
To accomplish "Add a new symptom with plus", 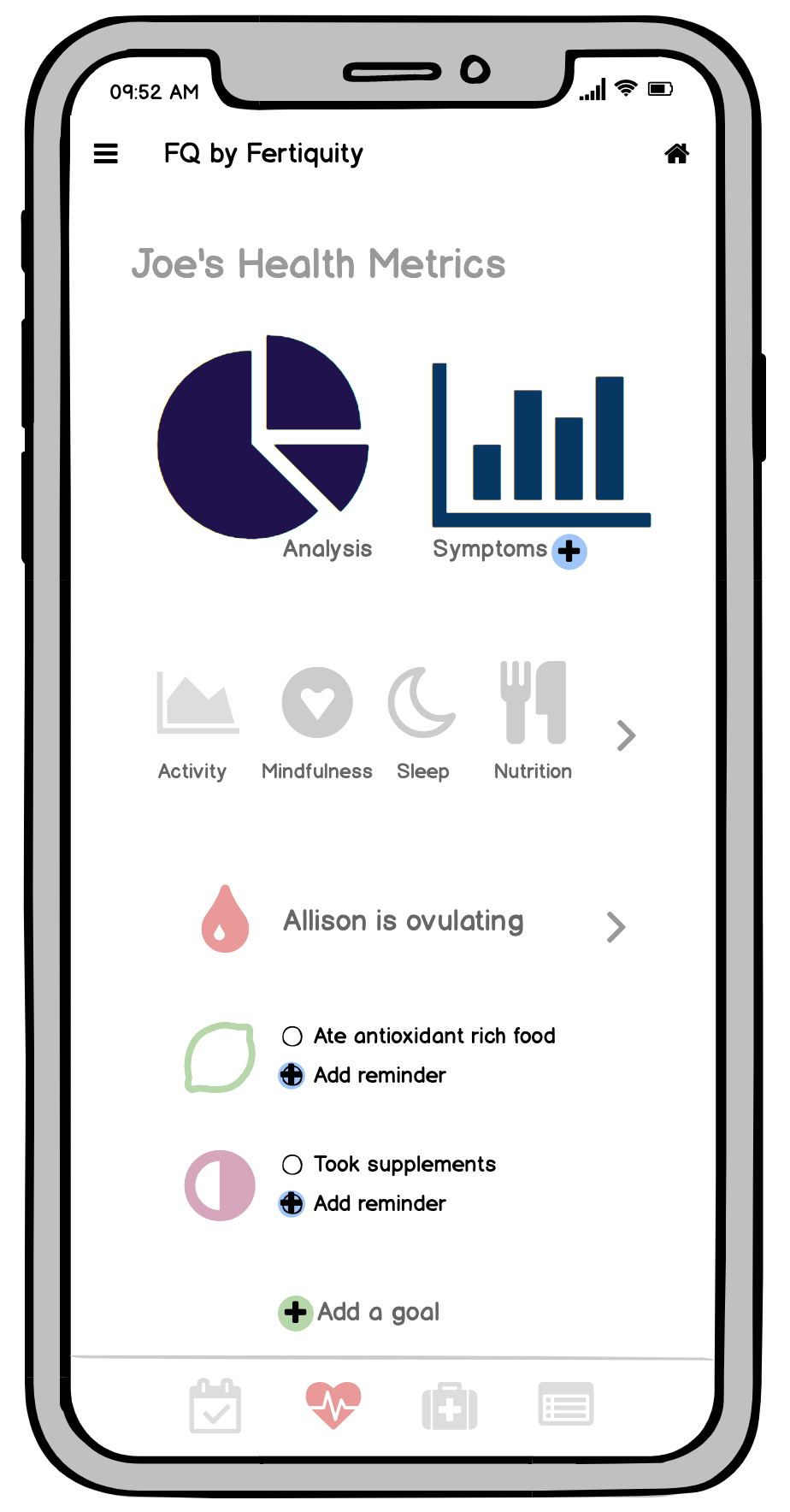I will pos(569,552).
